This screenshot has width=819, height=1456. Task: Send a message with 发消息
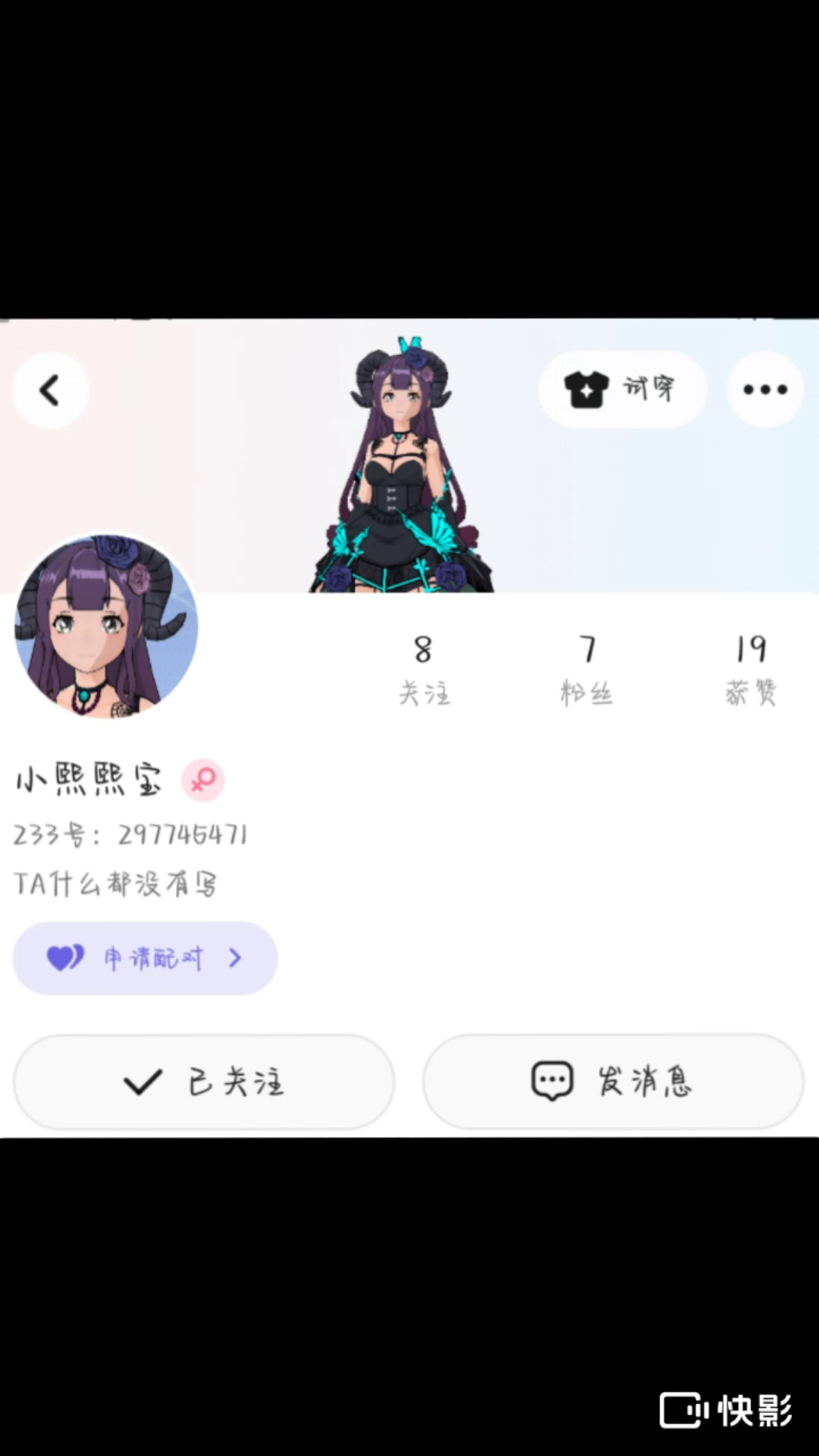click(613, 1081)
